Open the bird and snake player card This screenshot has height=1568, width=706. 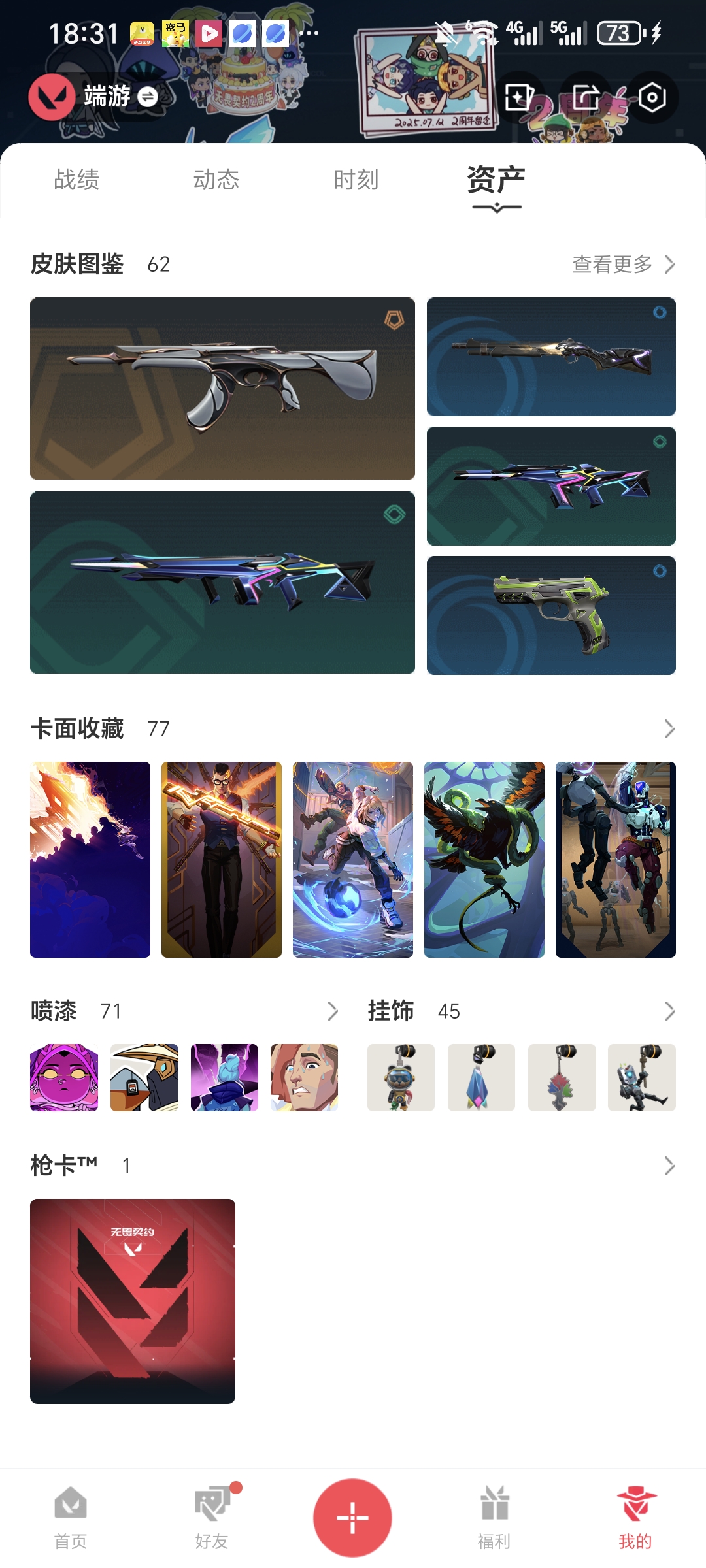[x=484, y=859]
